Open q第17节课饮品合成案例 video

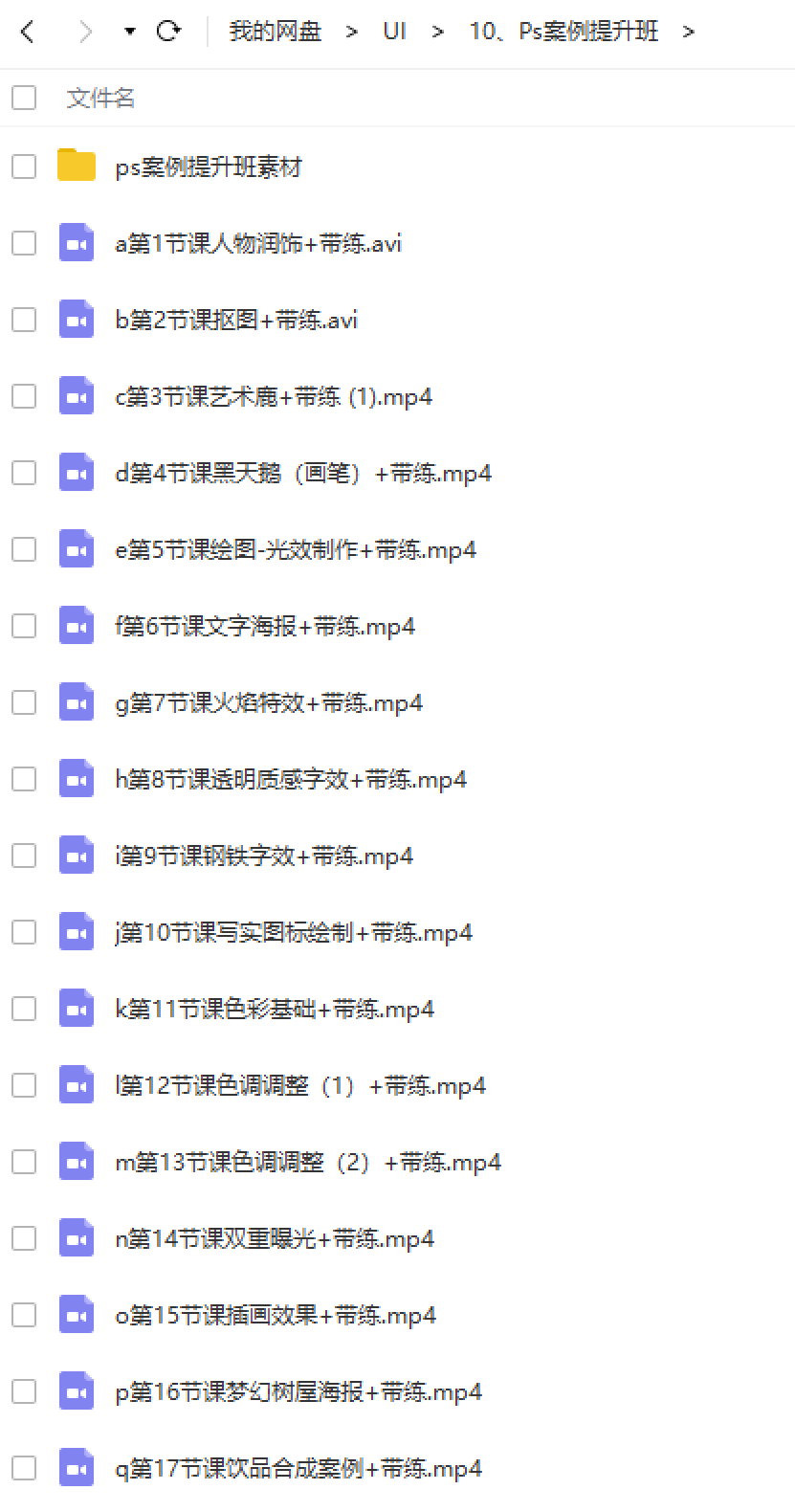coord(298,1469)
